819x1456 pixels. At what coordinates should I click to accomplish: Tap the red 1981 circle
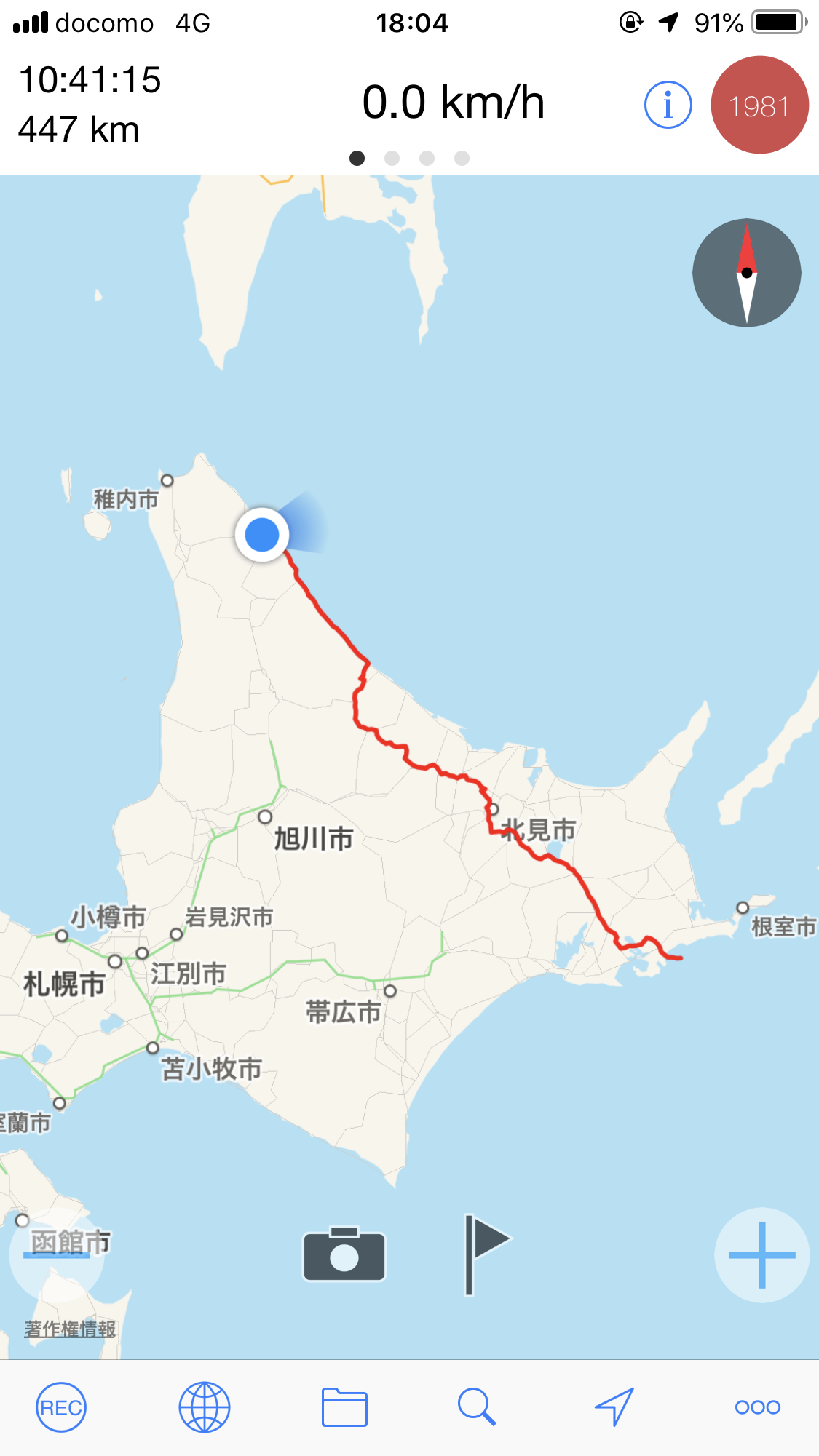coord(759,106)
